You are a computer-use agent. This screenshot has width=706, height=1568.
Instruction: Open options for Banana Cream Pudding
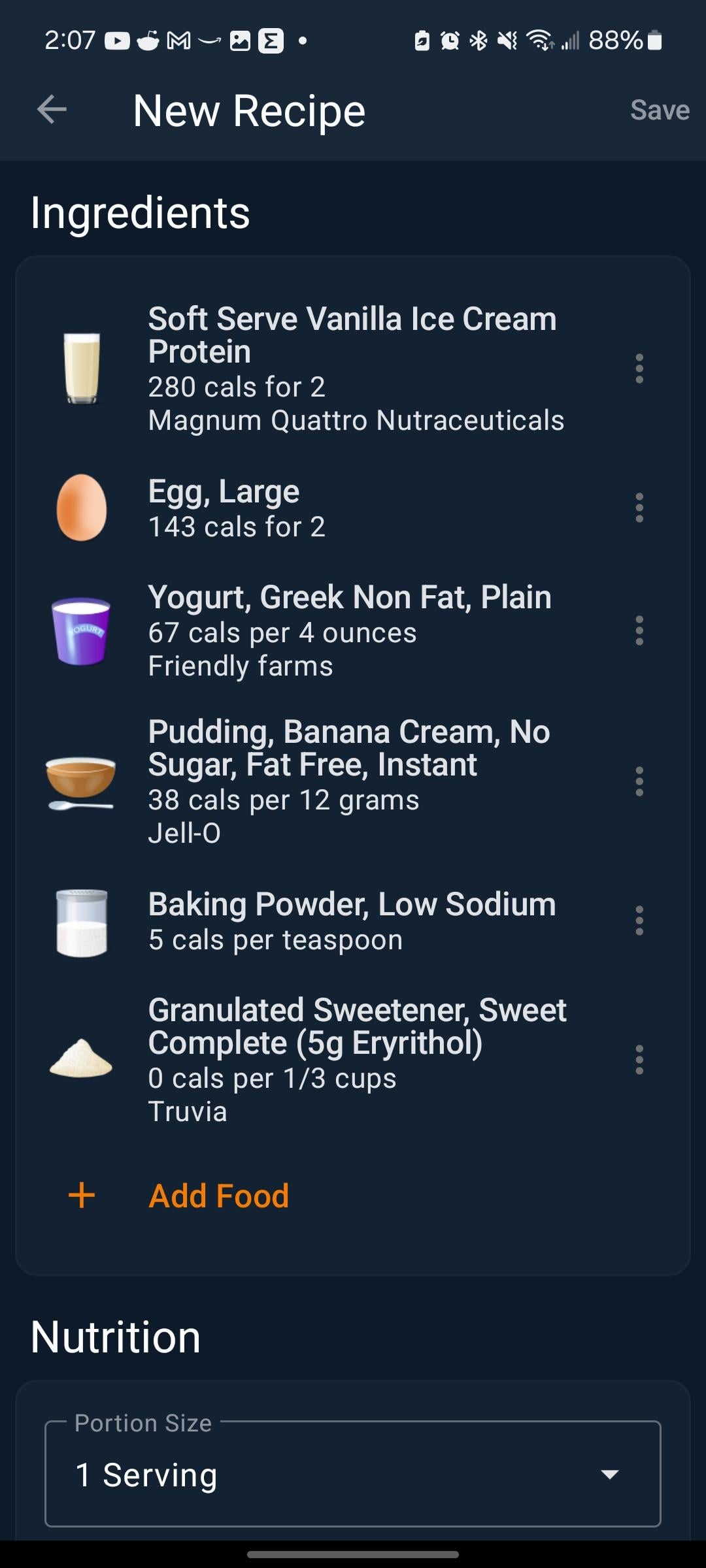639,781
